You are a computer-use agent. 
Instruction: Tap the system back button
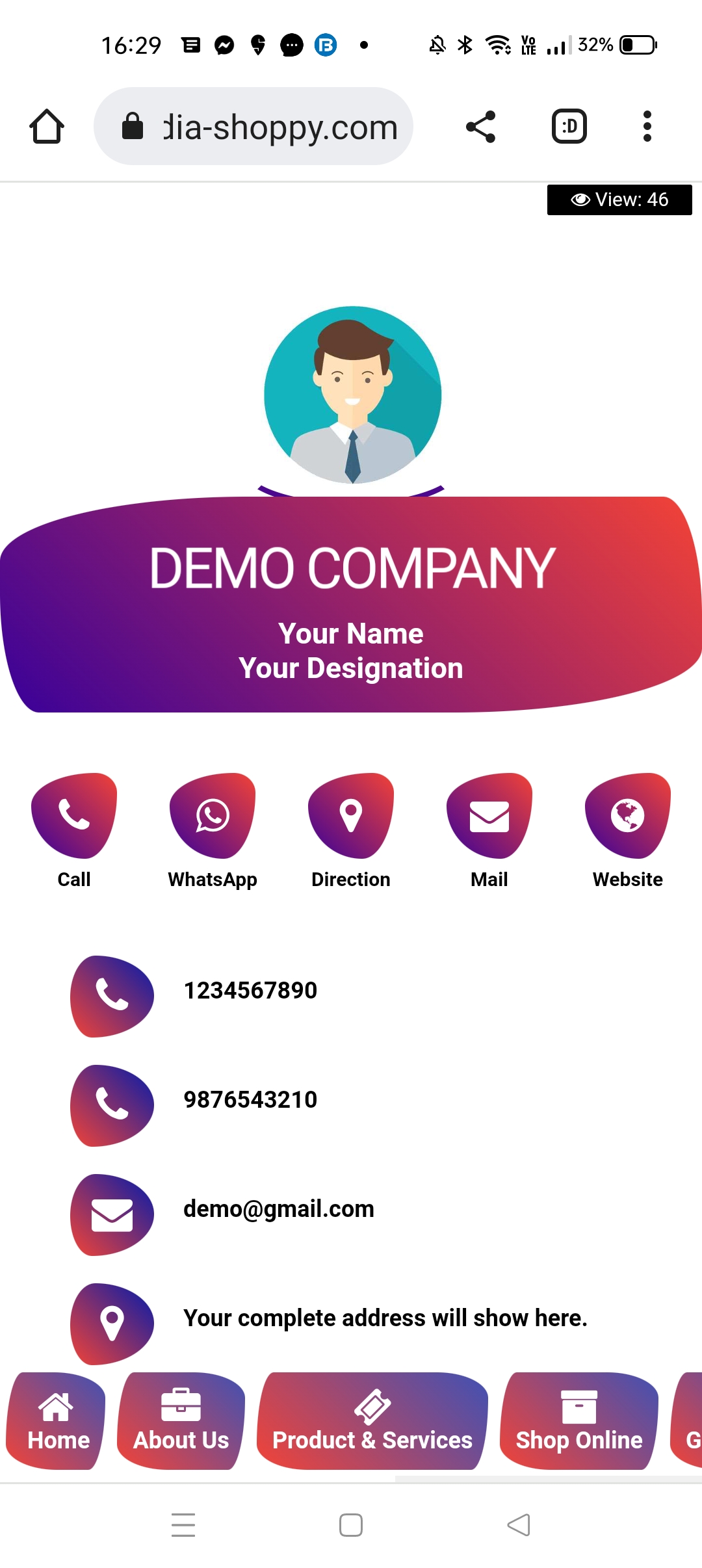click(x=519, y=1525)
